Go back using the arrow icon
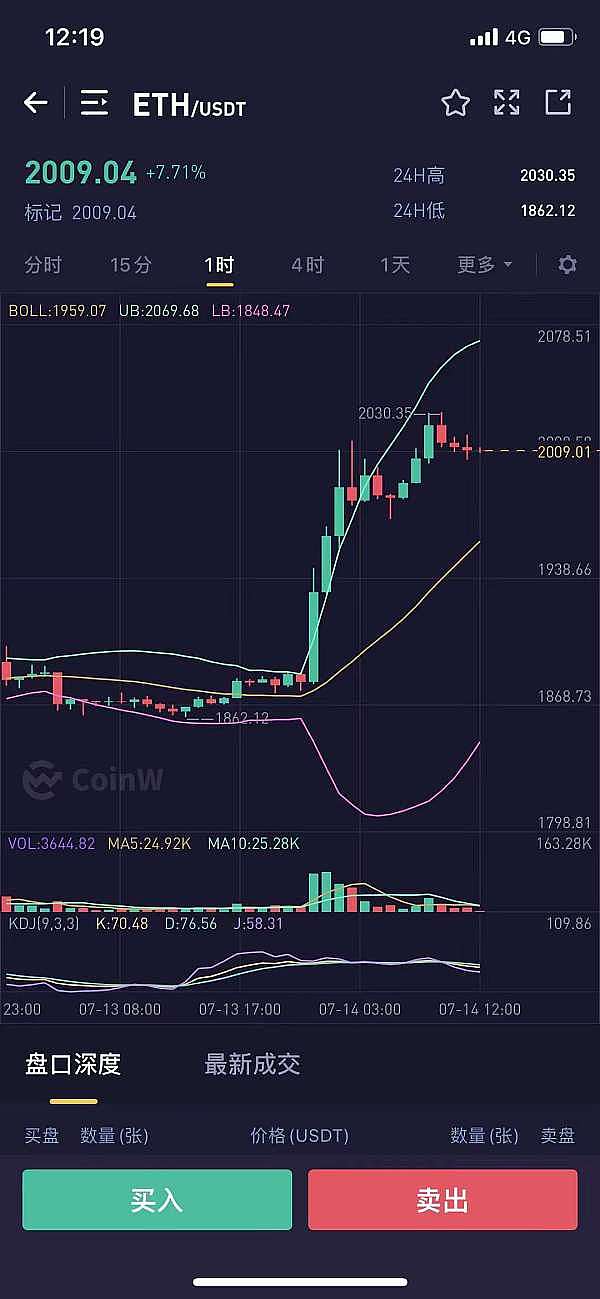This screenshot has width=600, height=1299. [x=36, y=102]
